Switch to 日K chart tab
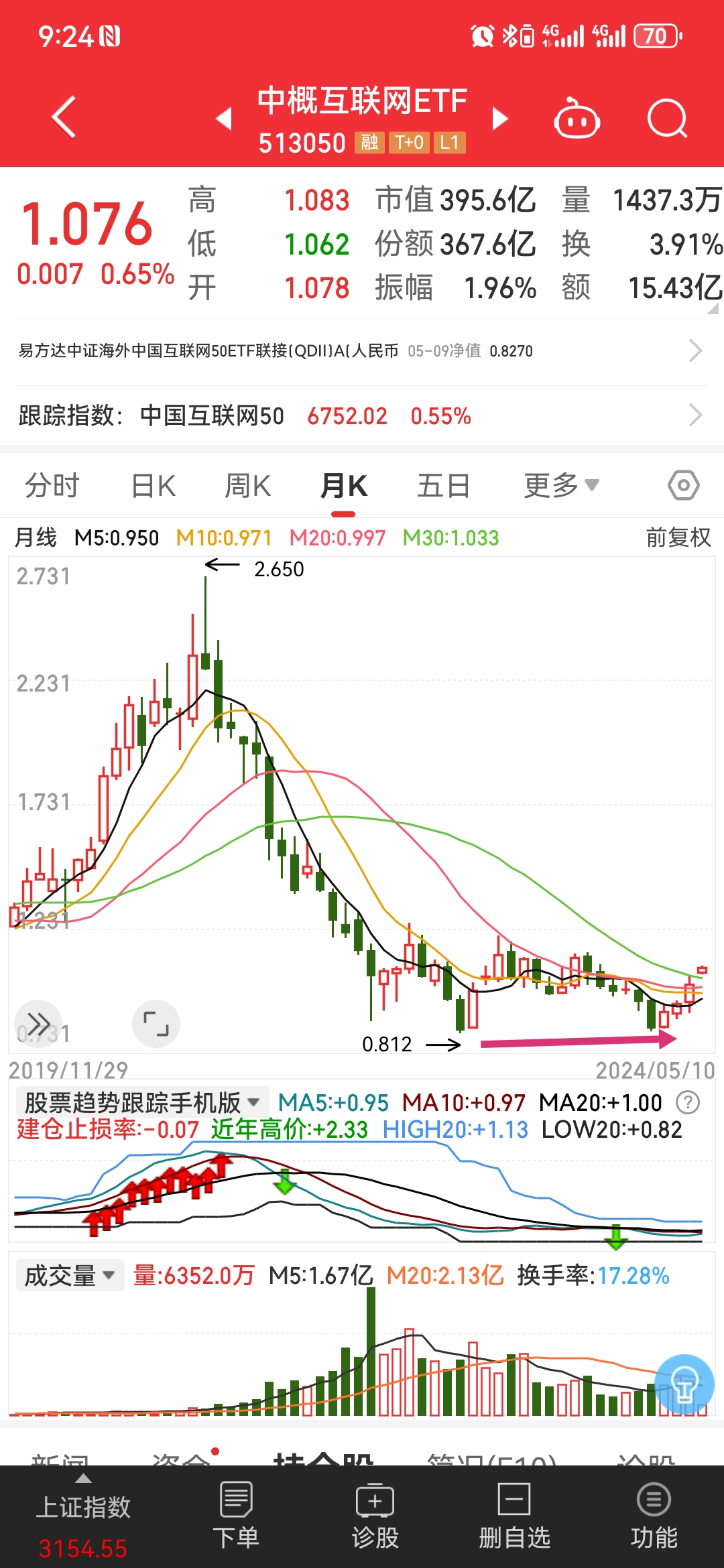The width and height of the screenshot is (724, 1568). (x=153, y=486)
